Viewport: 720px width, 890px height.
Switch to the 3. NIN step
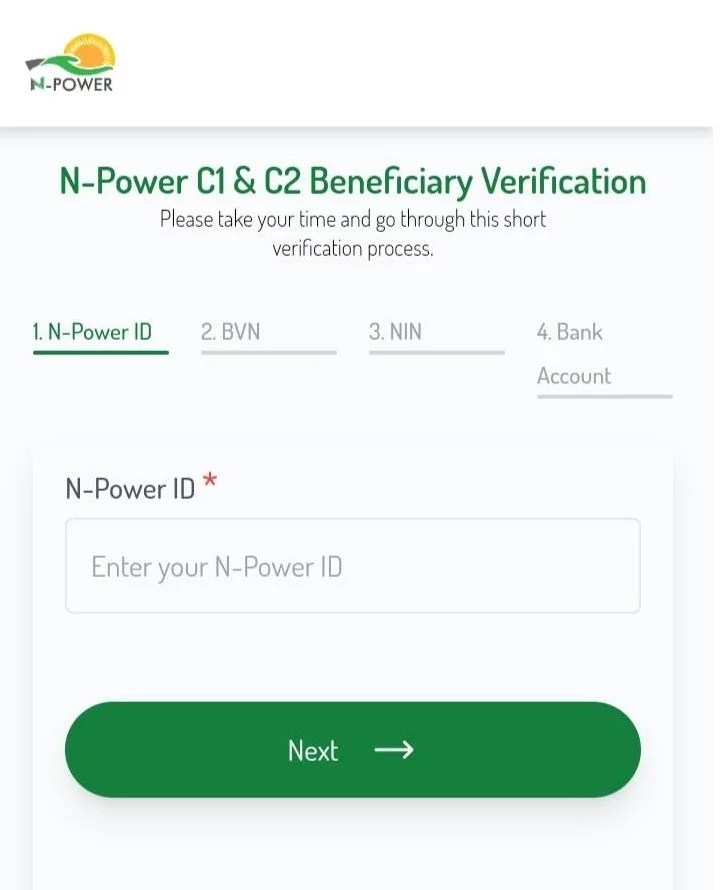point(437,337)
